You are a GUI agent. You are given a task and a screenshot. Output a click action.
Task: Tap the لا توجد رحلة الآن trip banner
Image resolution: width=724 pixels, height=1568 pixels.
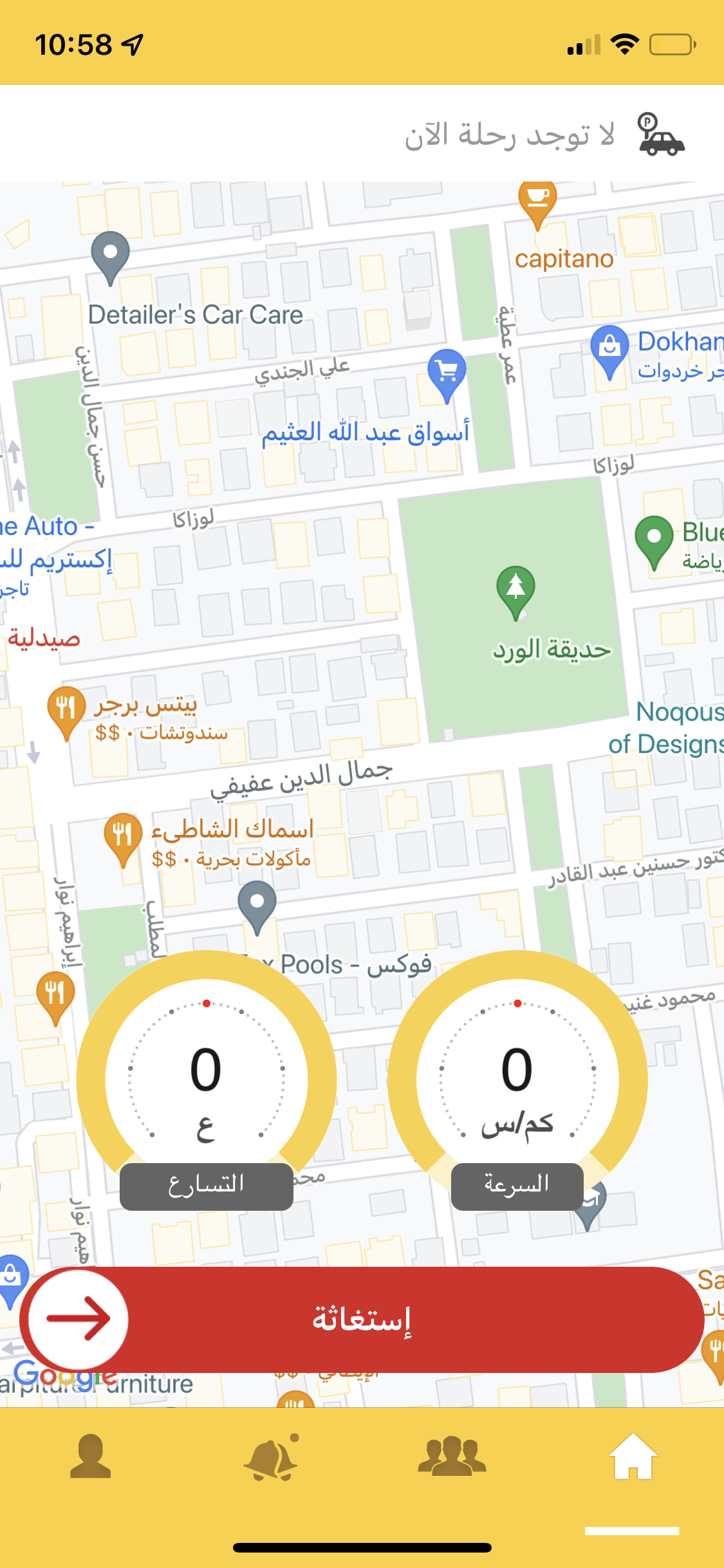click(x=508, y=135)
